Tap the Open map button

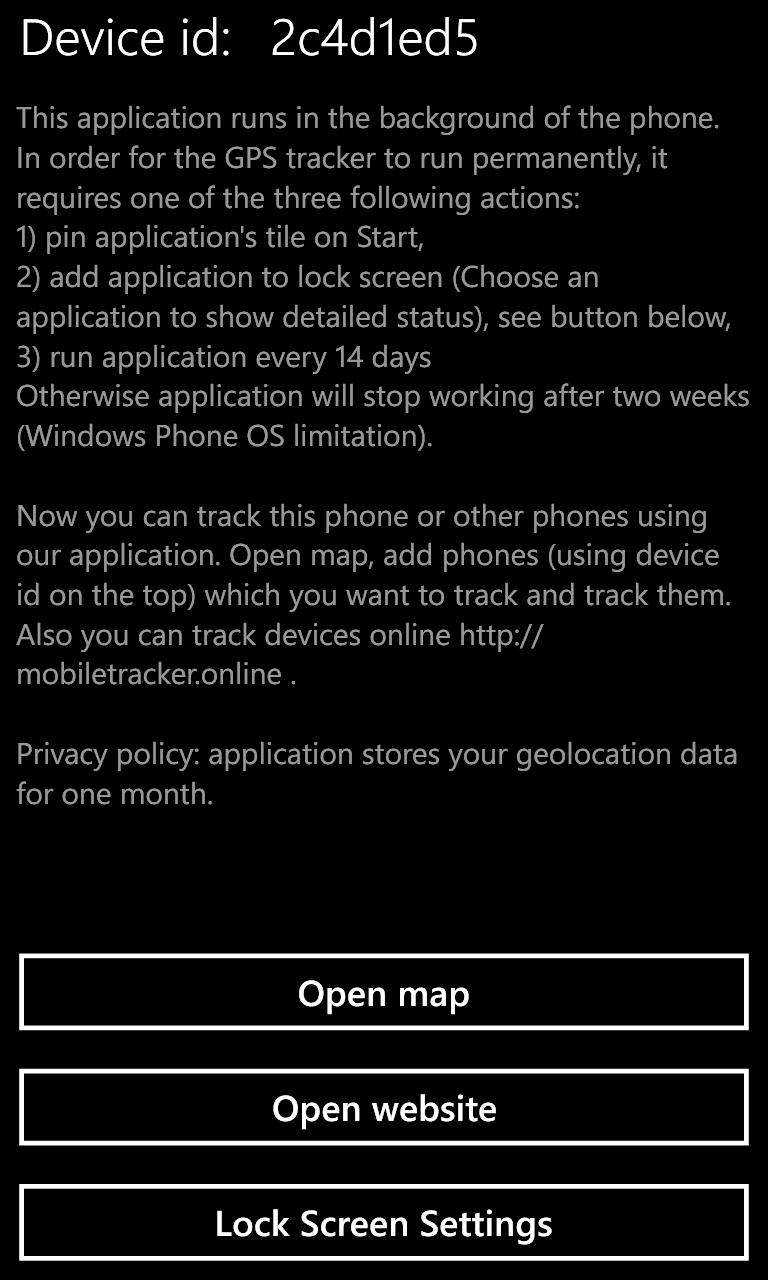[x=384, y=993]
